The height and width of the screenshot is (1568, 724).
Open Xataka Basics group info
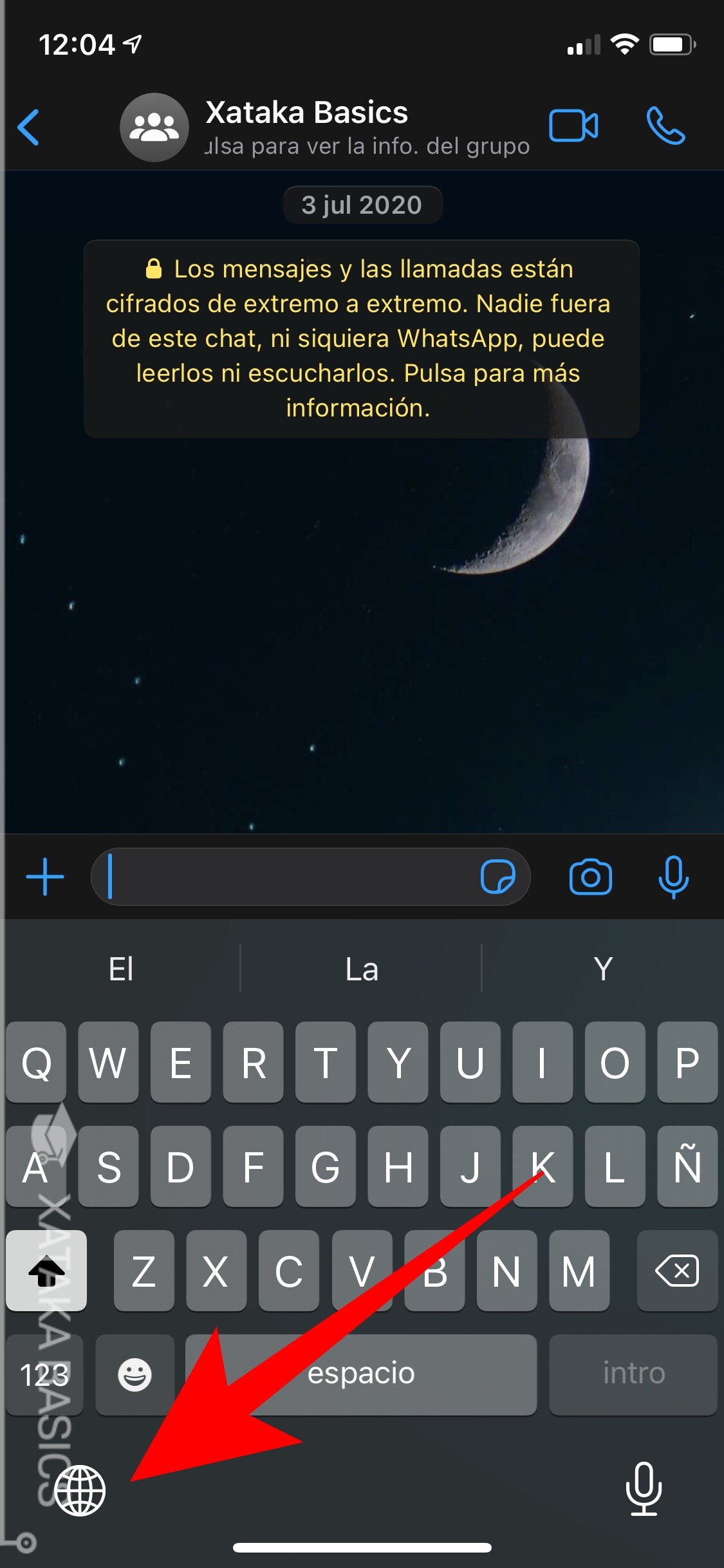[x=325, y=127]
